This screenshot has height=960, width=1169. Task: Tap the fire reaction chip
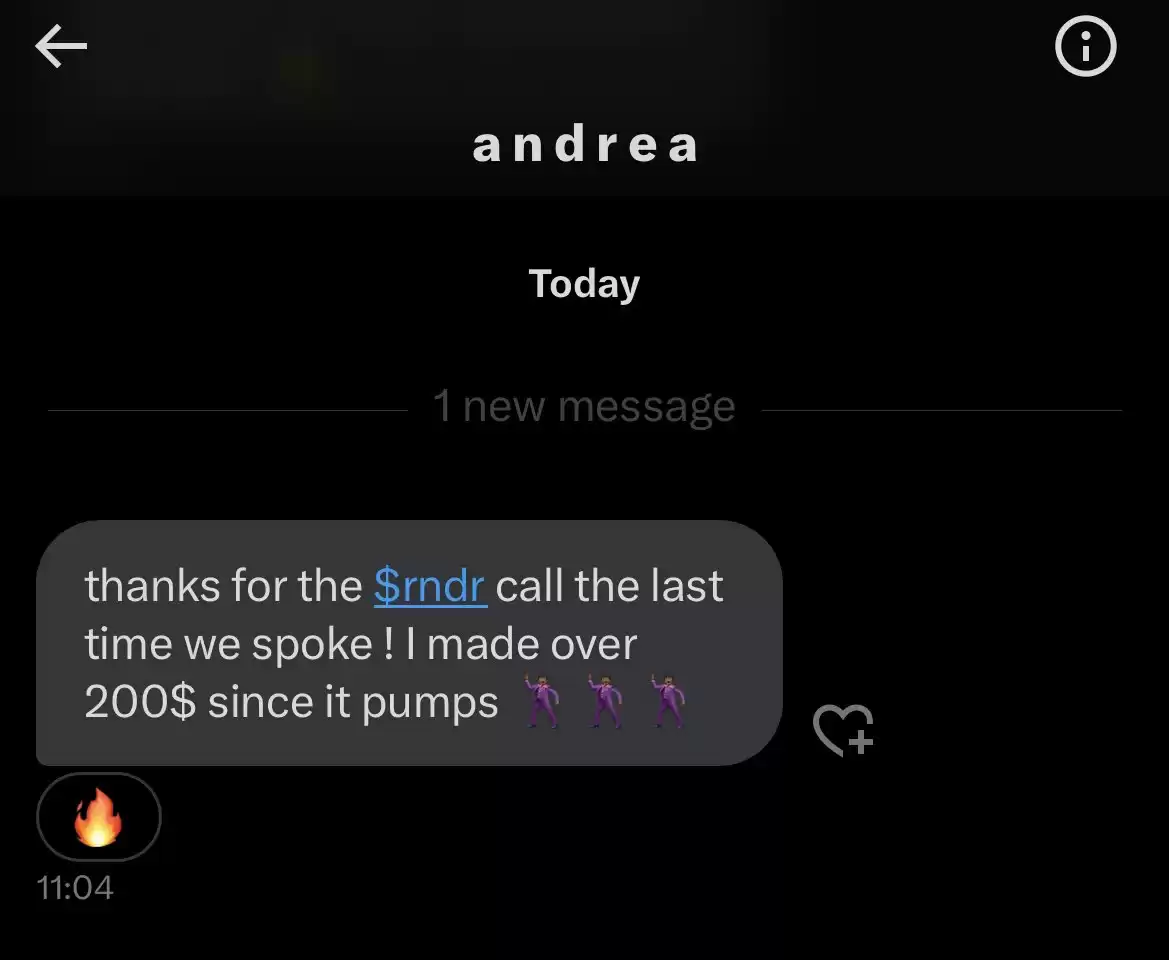point(98,817)
